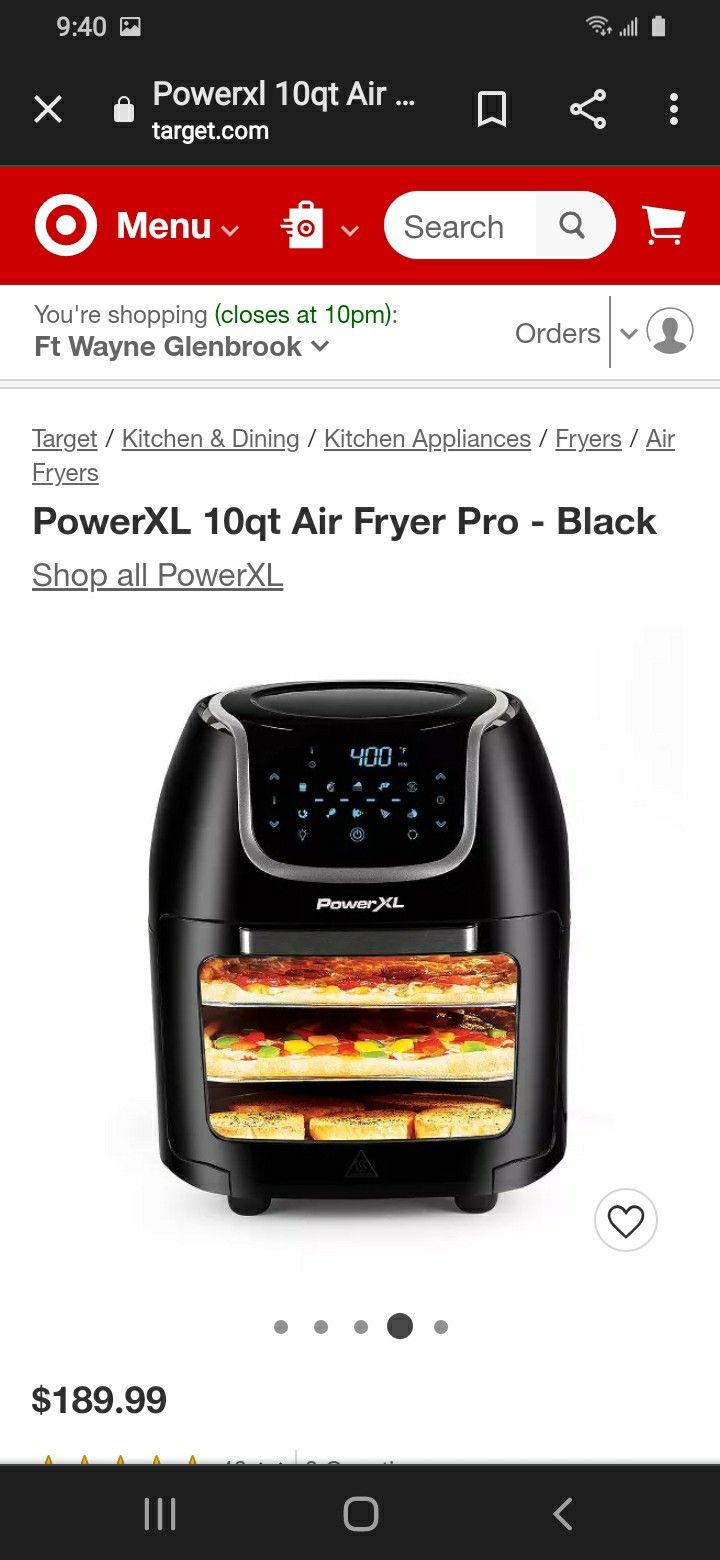The height and width of the screenshot is (1560, 720).
Task: Expand the Target Menu dropdown
Action: pos(177,227)
